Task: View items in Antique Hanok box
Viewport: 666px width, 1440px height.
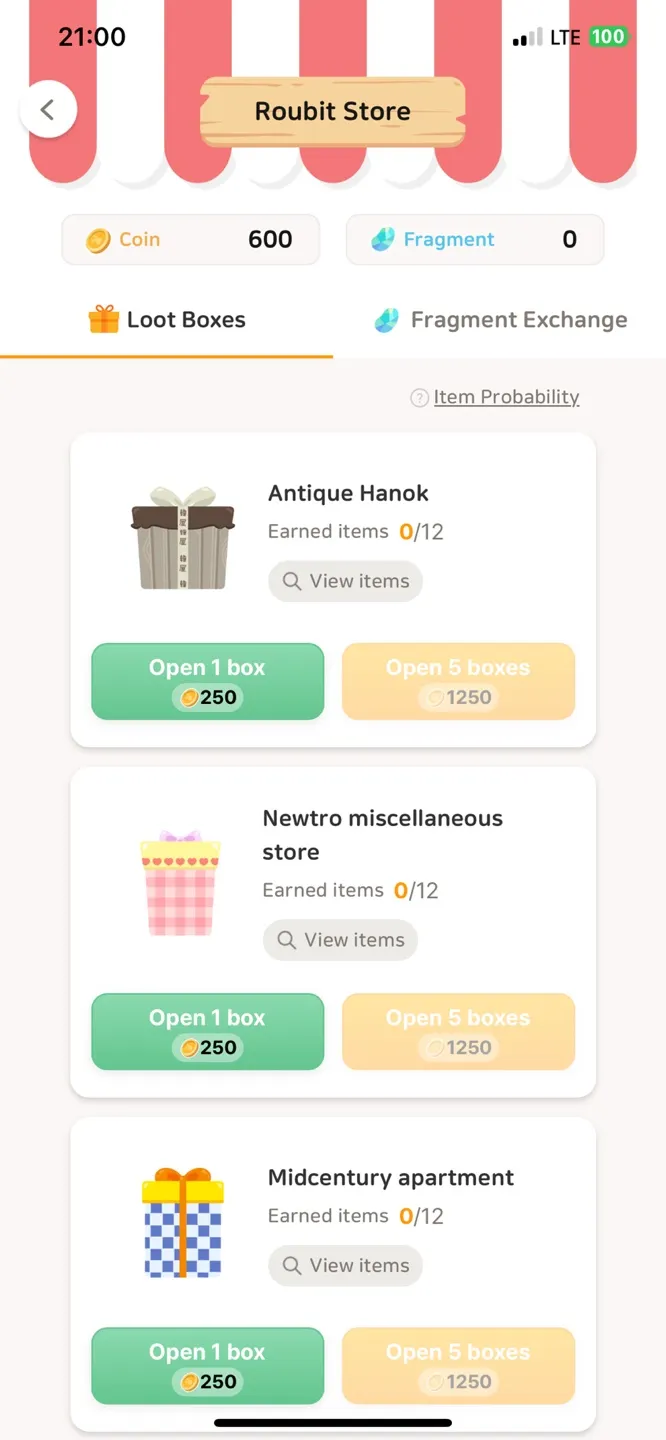Action: point(345,581)
